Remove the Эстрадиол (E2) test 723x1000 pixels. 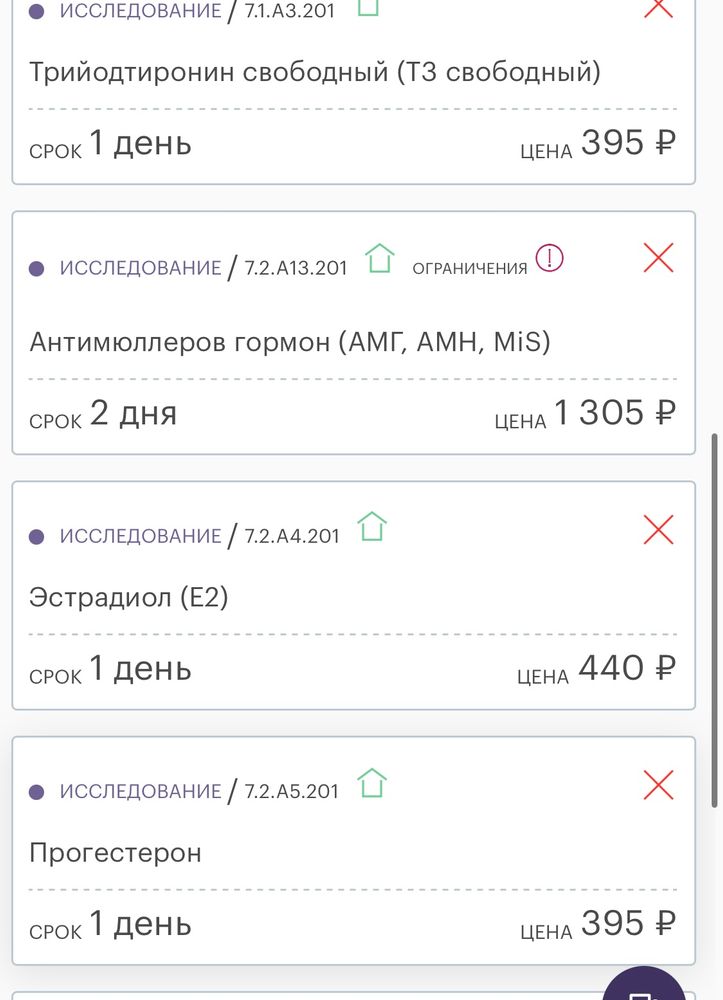(658, 530)
